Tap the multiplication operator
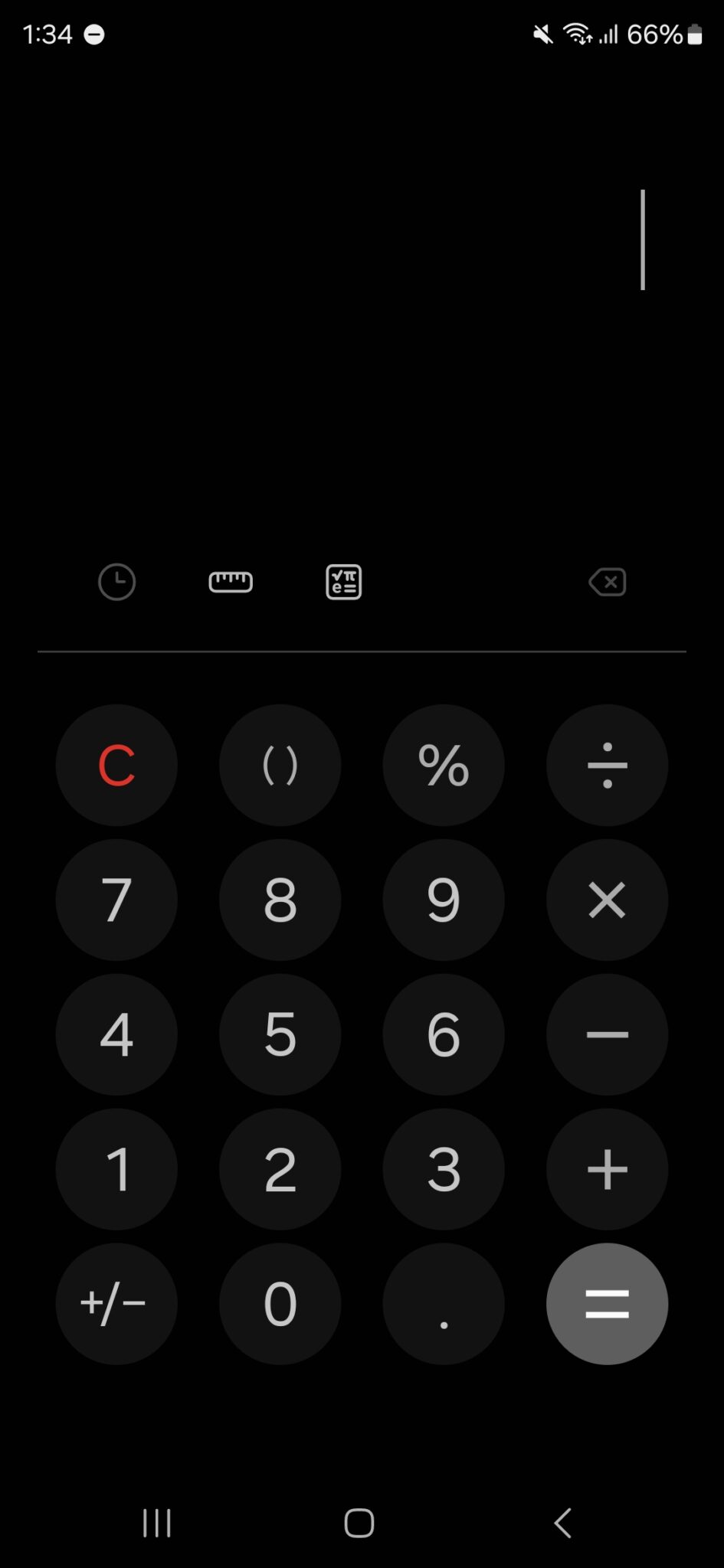 608,900
